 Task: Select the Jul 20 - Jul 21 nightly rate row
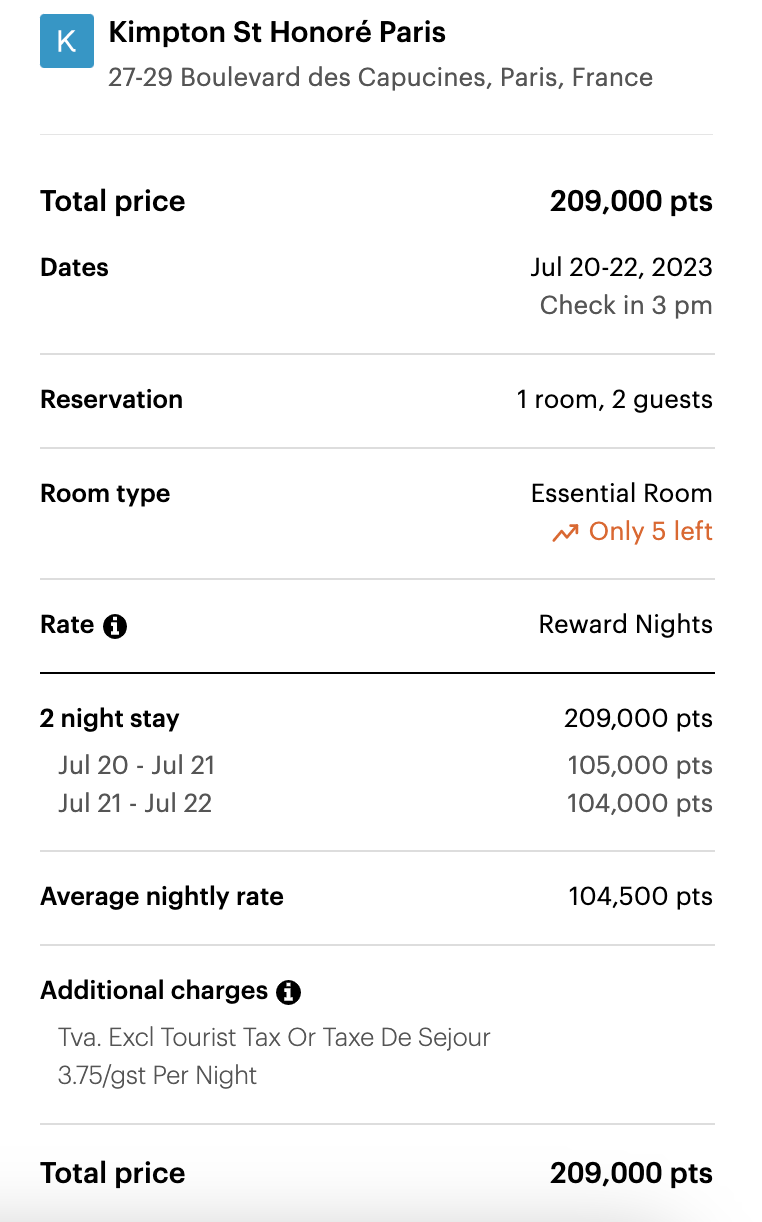[137, 765]
